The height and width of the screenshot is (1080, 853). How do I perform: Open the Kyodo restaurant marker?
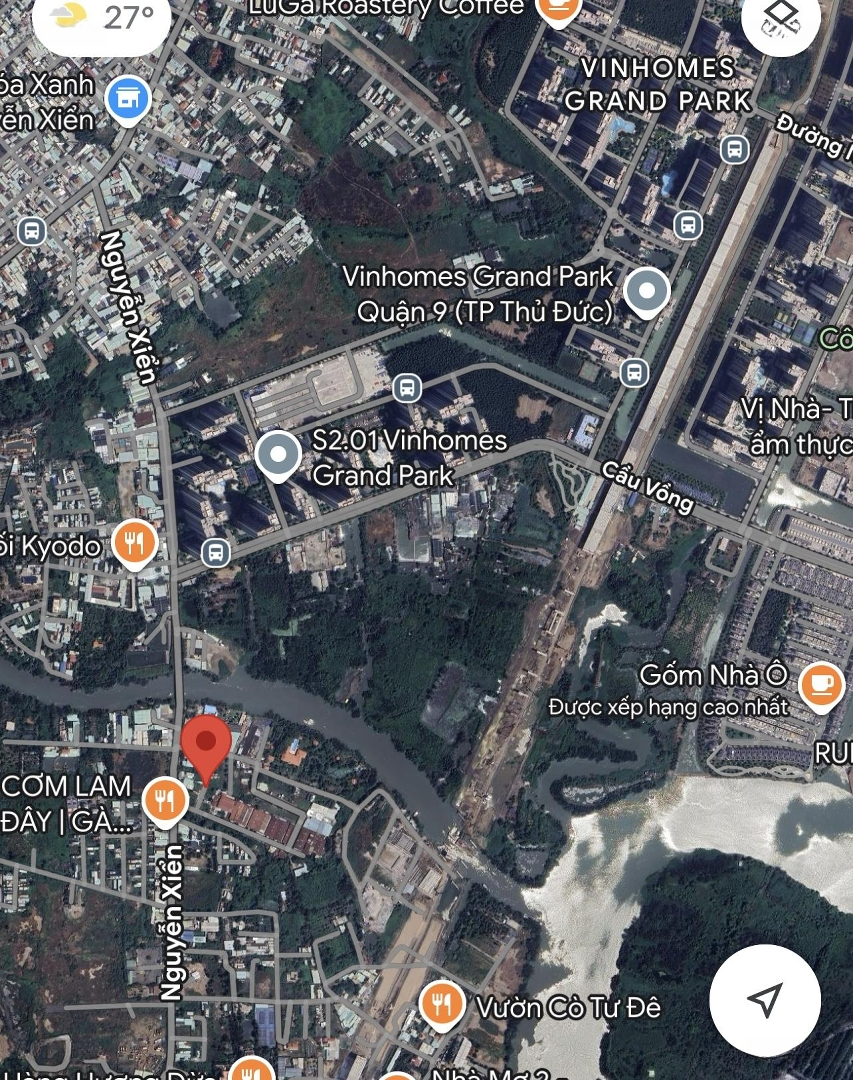point(134,543)
